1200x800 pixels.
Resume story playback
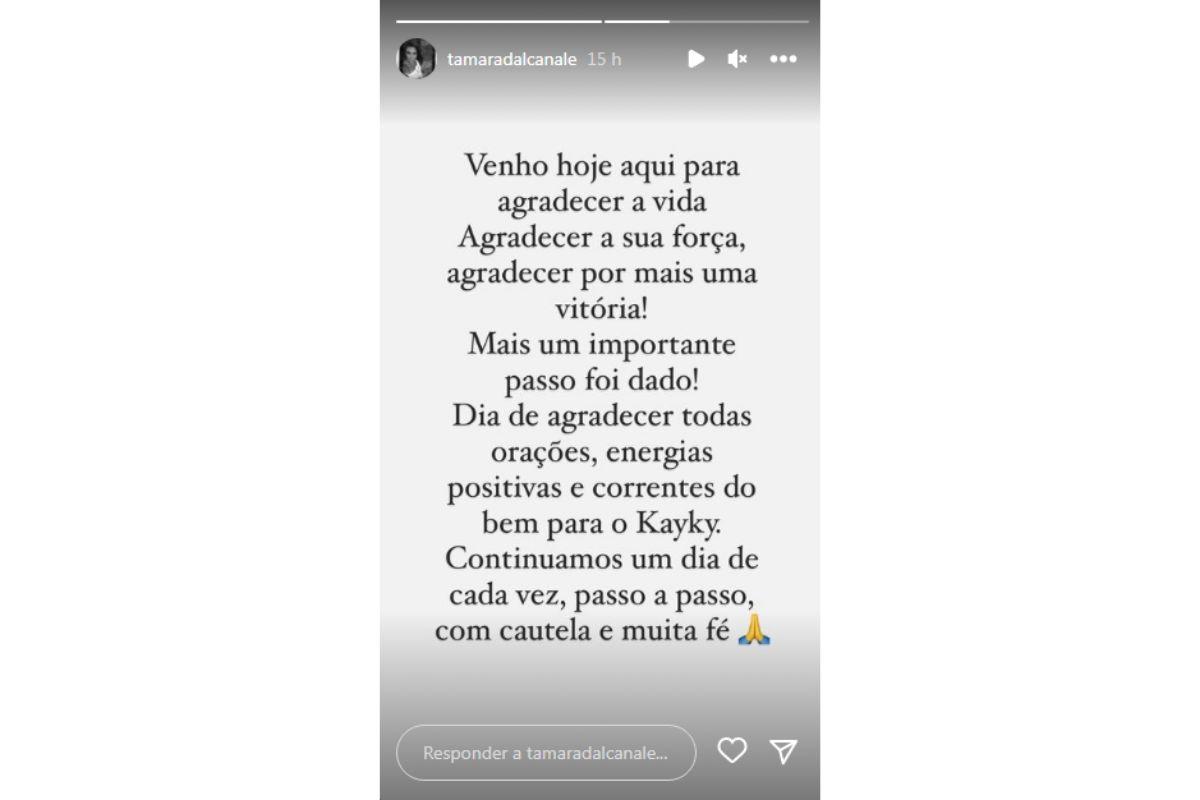tap(696, 59)
